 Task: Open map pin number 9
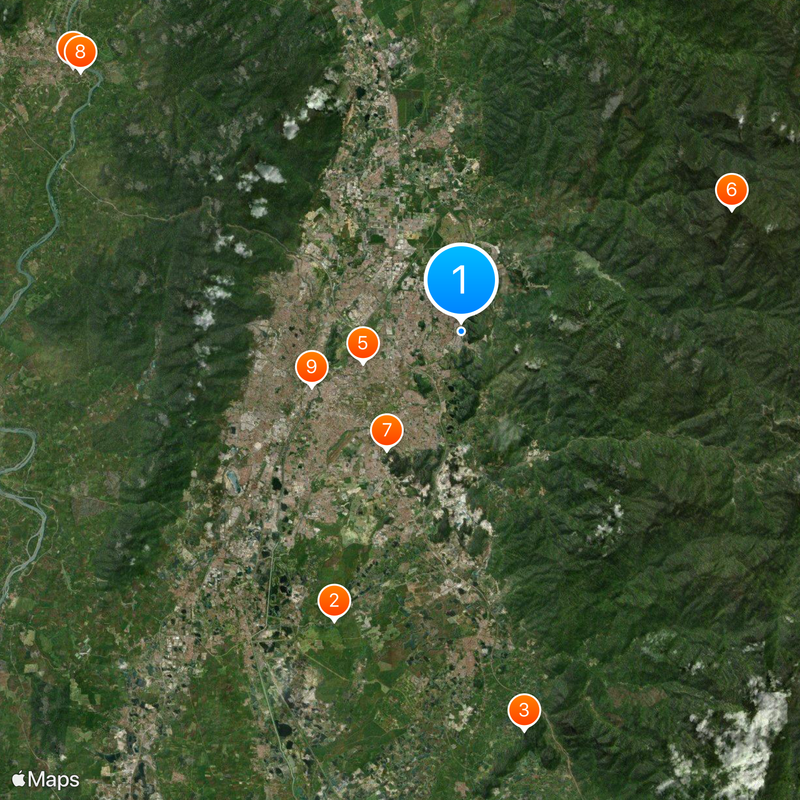tap(312, 367)
